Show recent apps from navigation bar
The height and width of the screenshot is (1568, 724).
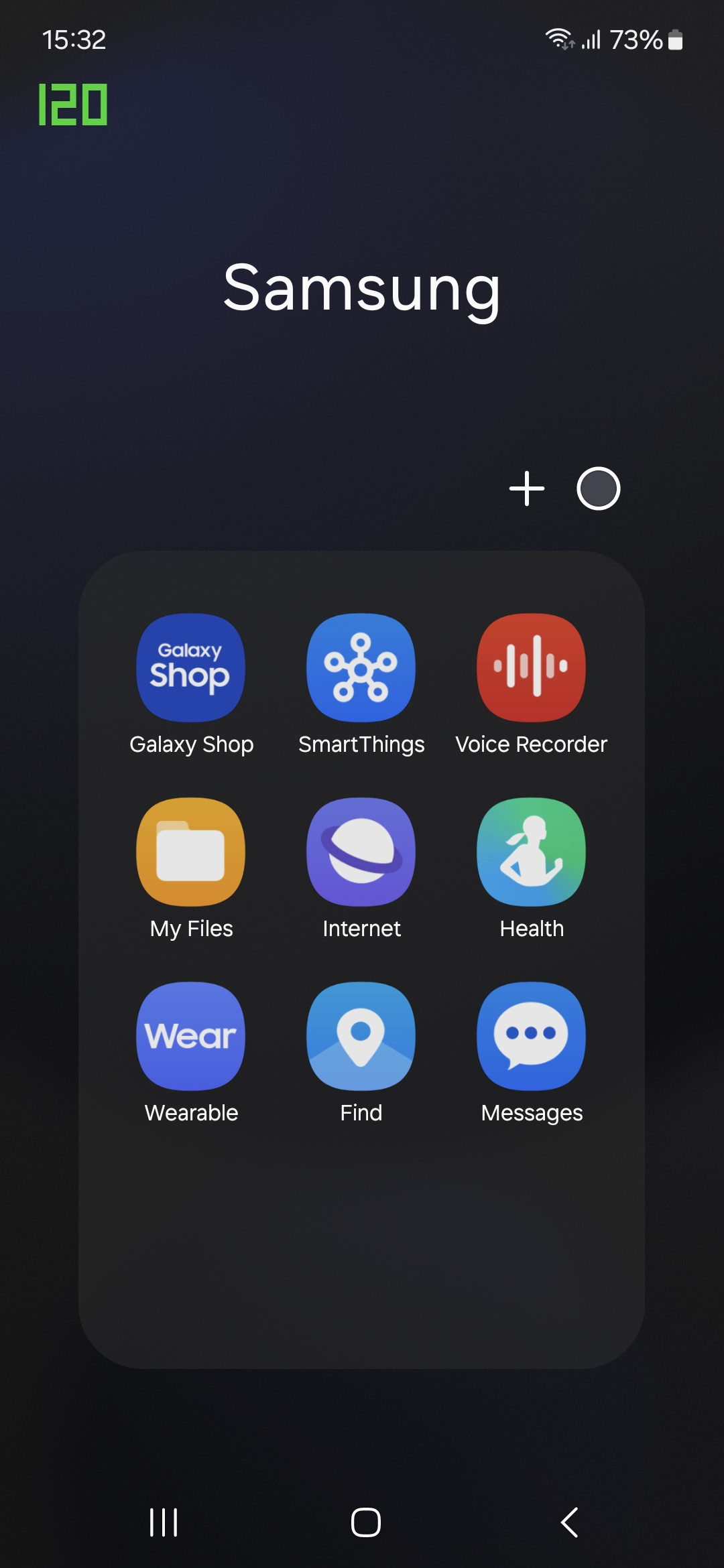click(164, 1522)
